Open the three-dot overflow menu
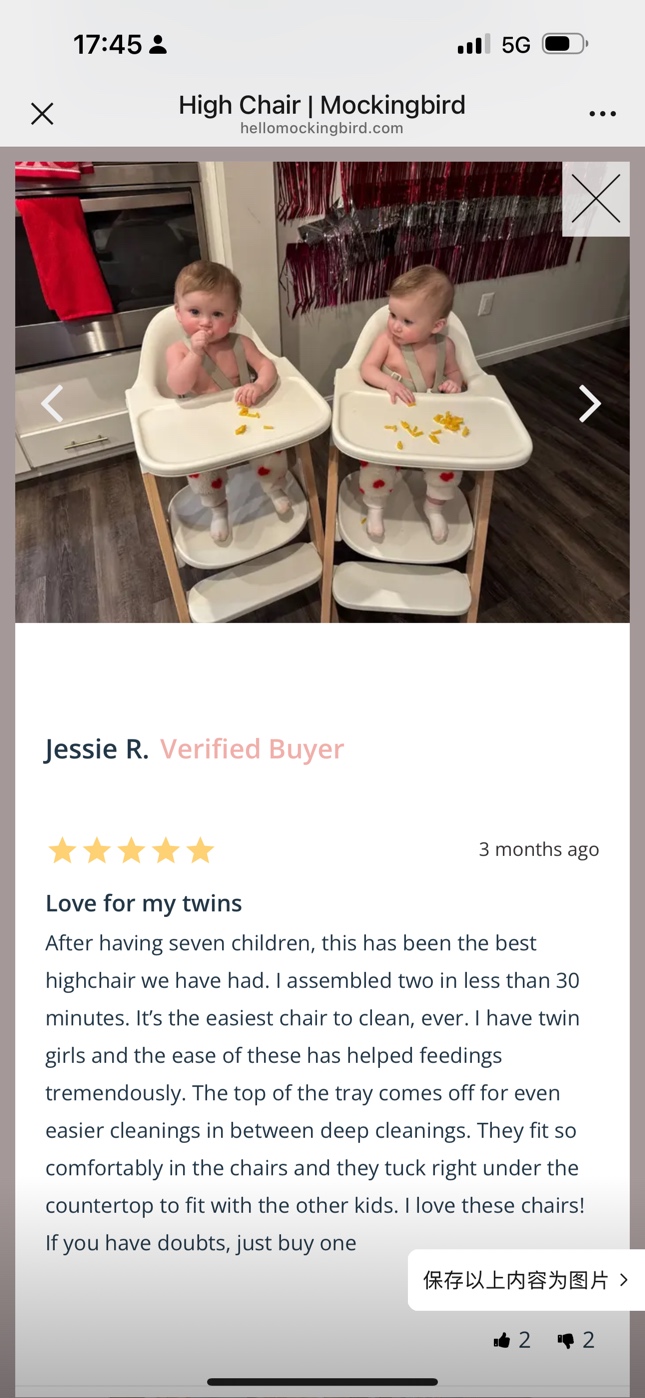This screenshot has width=645, height=1398. [x=602, y=114]
